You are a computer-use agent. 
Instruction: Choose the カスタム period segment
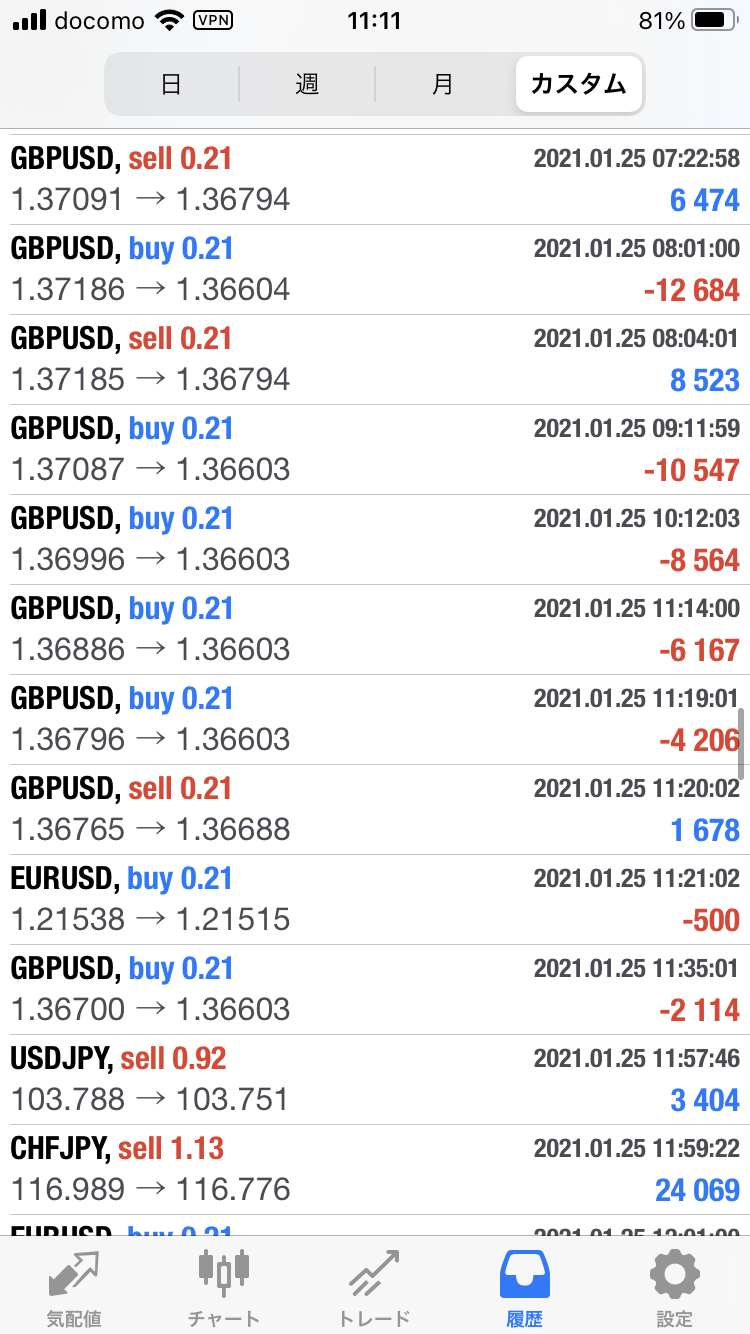[x=579, y=84]
